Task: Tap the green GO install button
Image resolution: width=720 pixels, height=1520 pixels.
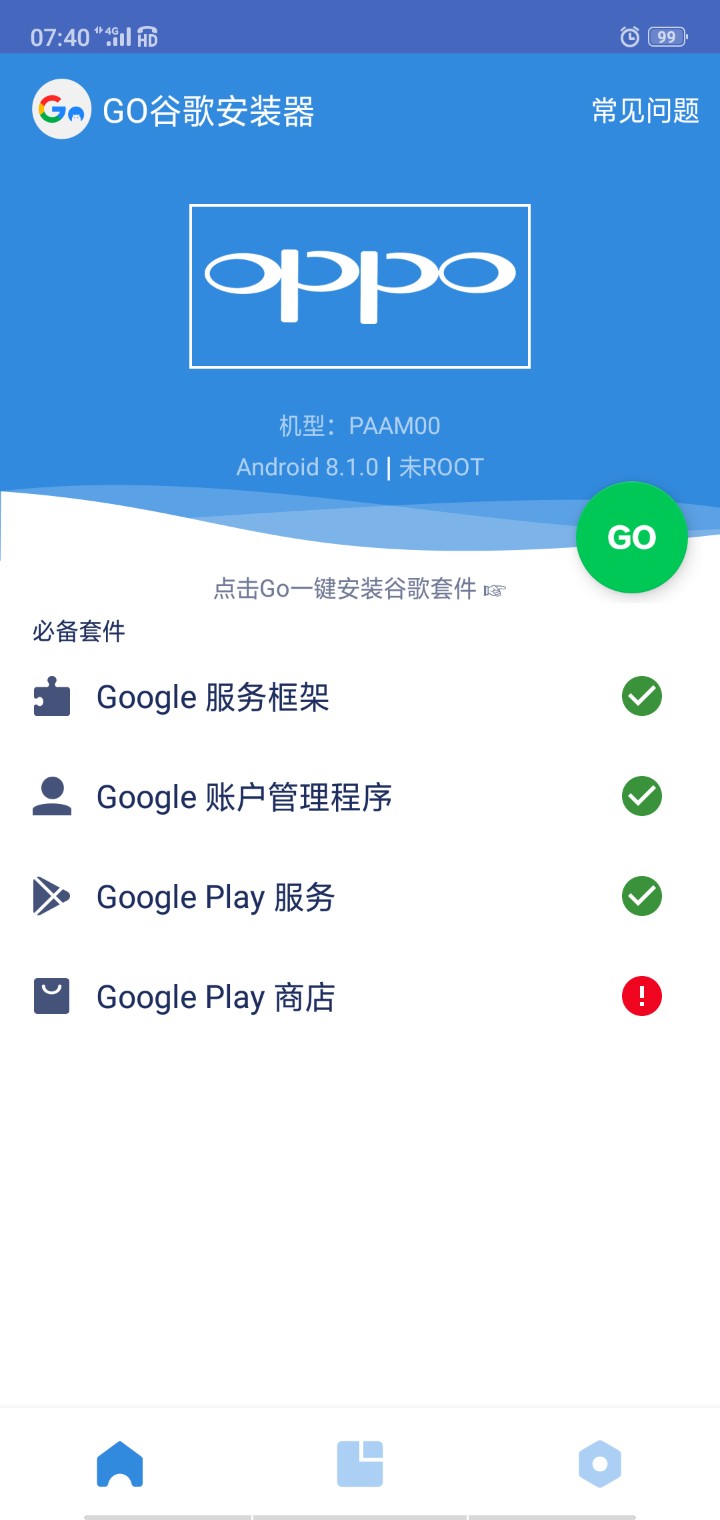Action: (x=631, y=538)
